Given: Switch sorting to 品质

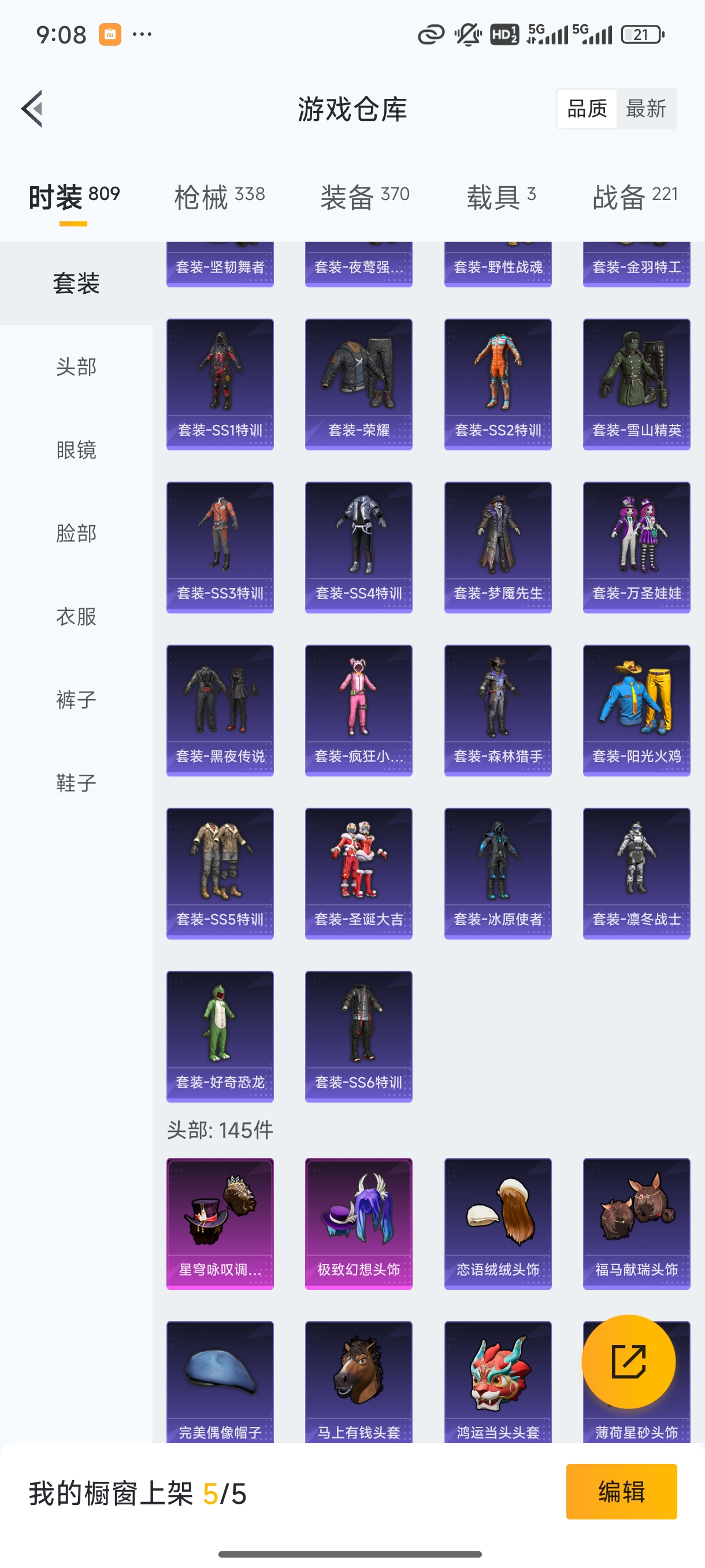Looking at the screenshot, I should [x=587, y=108].
